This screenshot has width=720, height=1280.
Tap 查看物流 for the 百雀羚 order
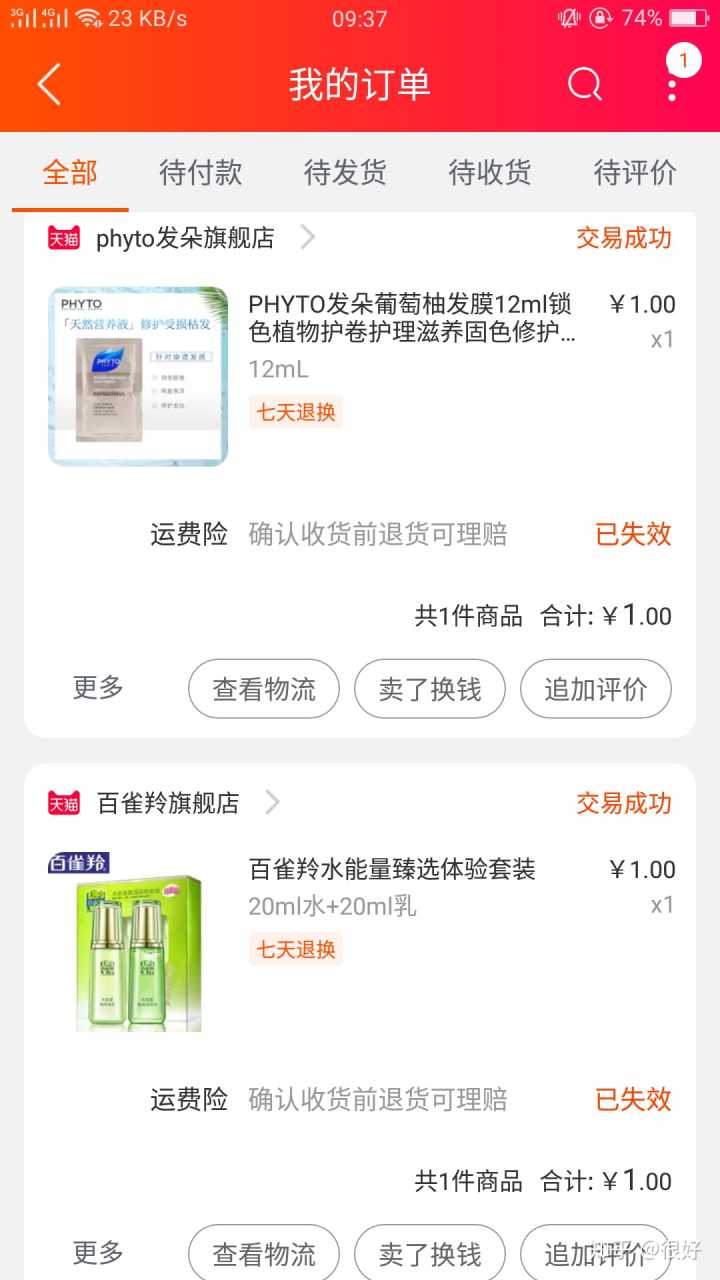(x=264, y=1253)
